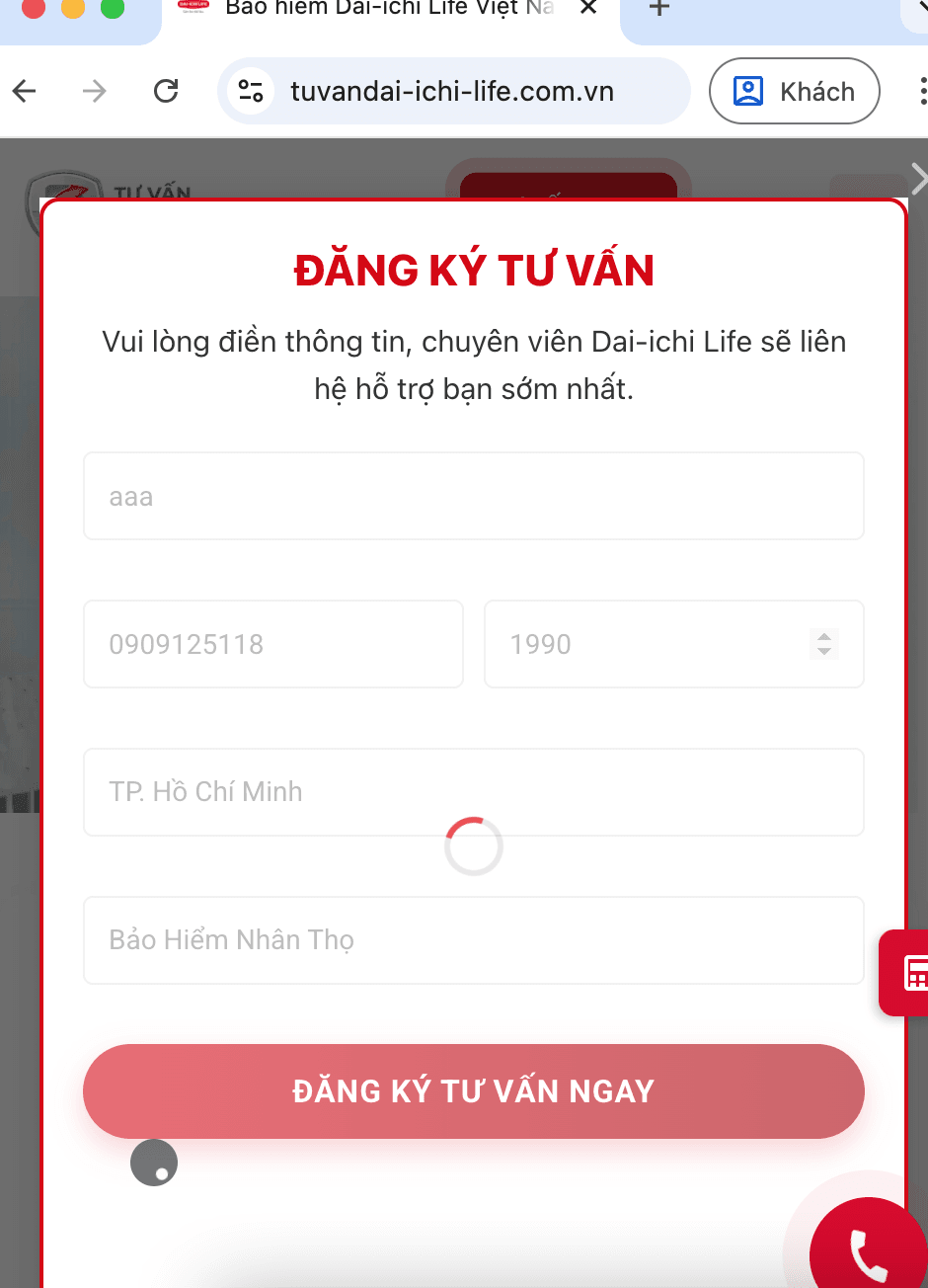Close the Dai-ichi Life browser tab
928x1288 pixels.
[587, 8]
